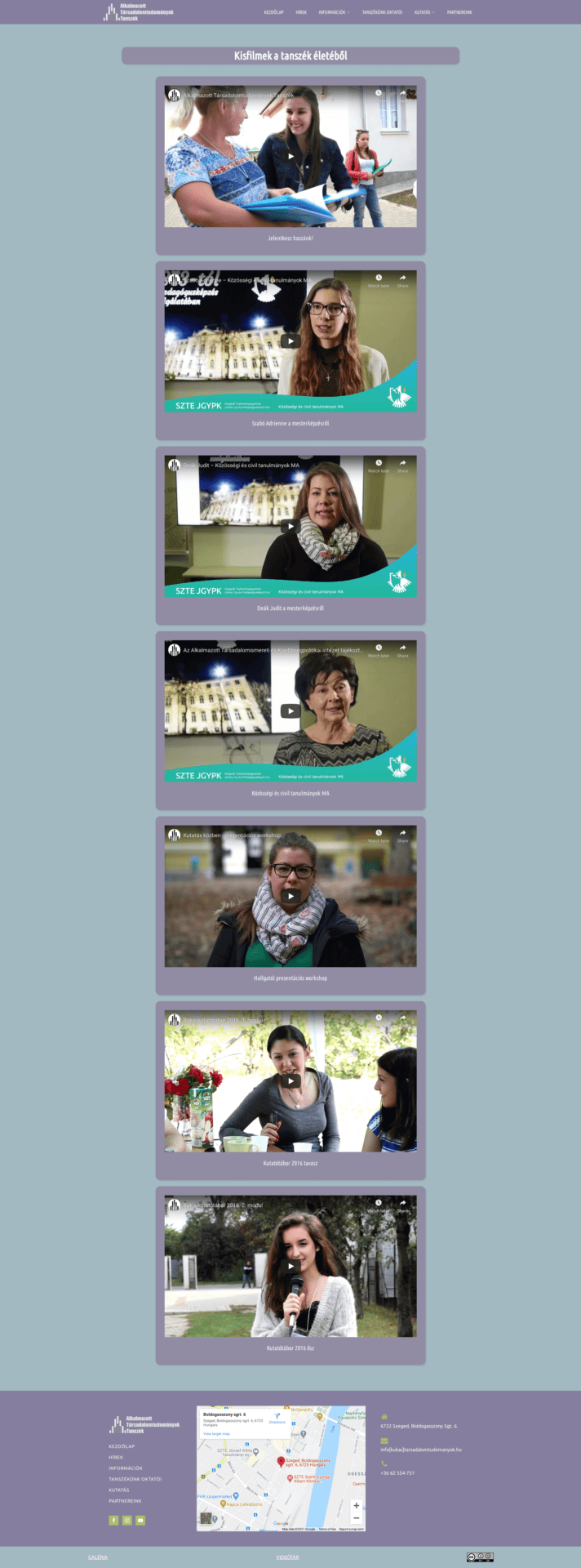Expand the Kutatás dropdown in top menu
The image size is (581, 1568).
[424, 12]
